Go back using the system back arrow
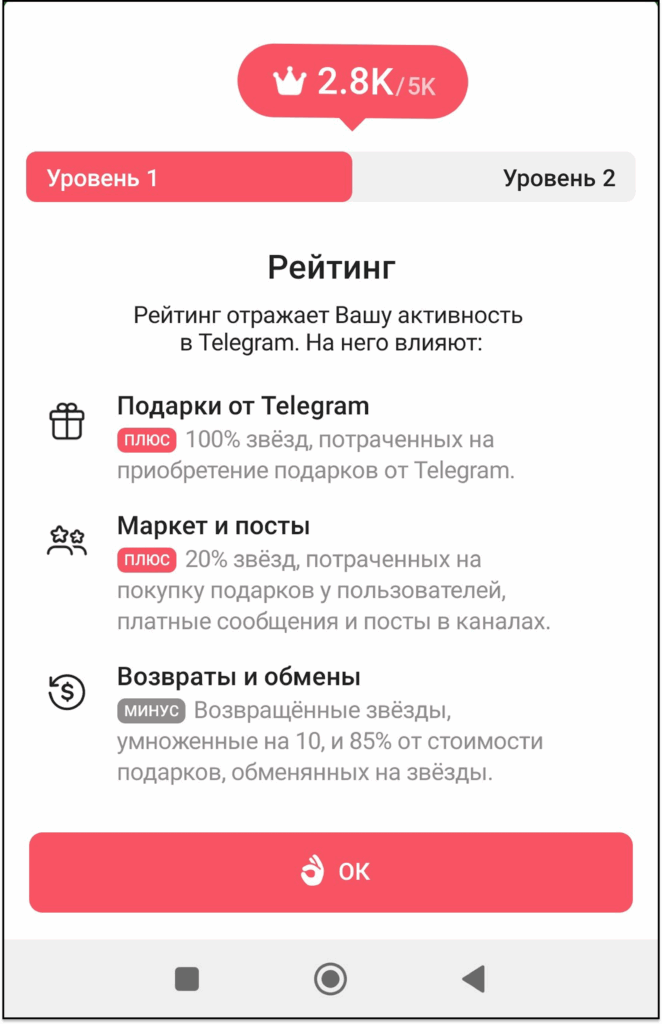Viewport: 662px width, 1024px height. tap(473, 978)
